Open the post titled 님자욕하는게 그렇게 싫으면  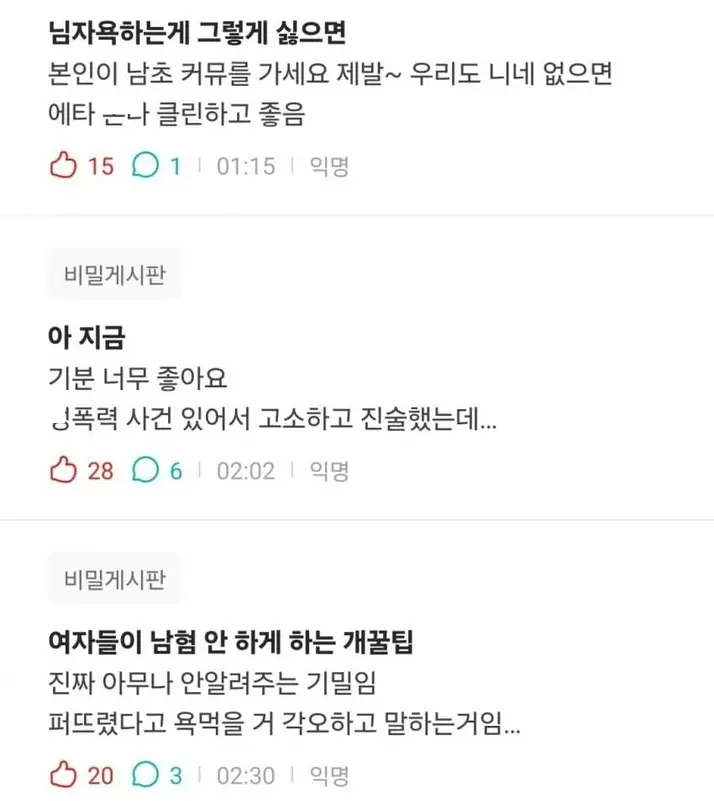pos(197,34)
